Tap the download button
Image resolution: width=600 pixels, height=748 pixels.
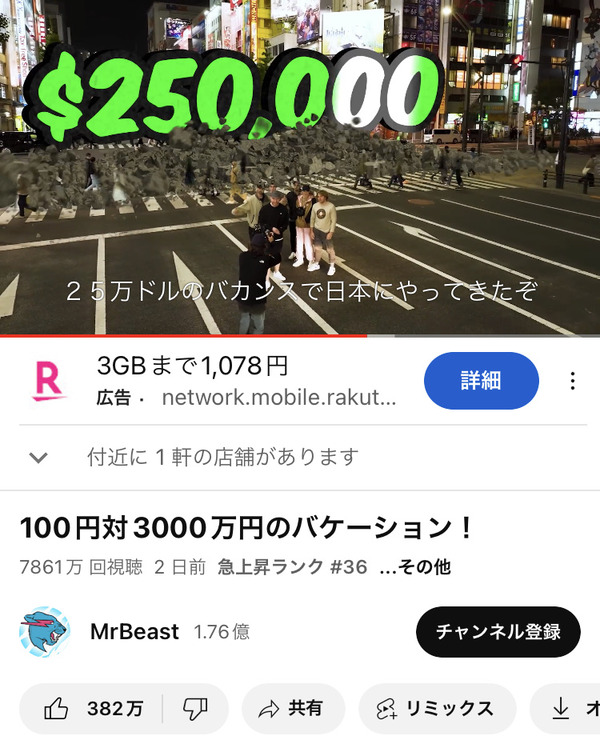point(565,708)
